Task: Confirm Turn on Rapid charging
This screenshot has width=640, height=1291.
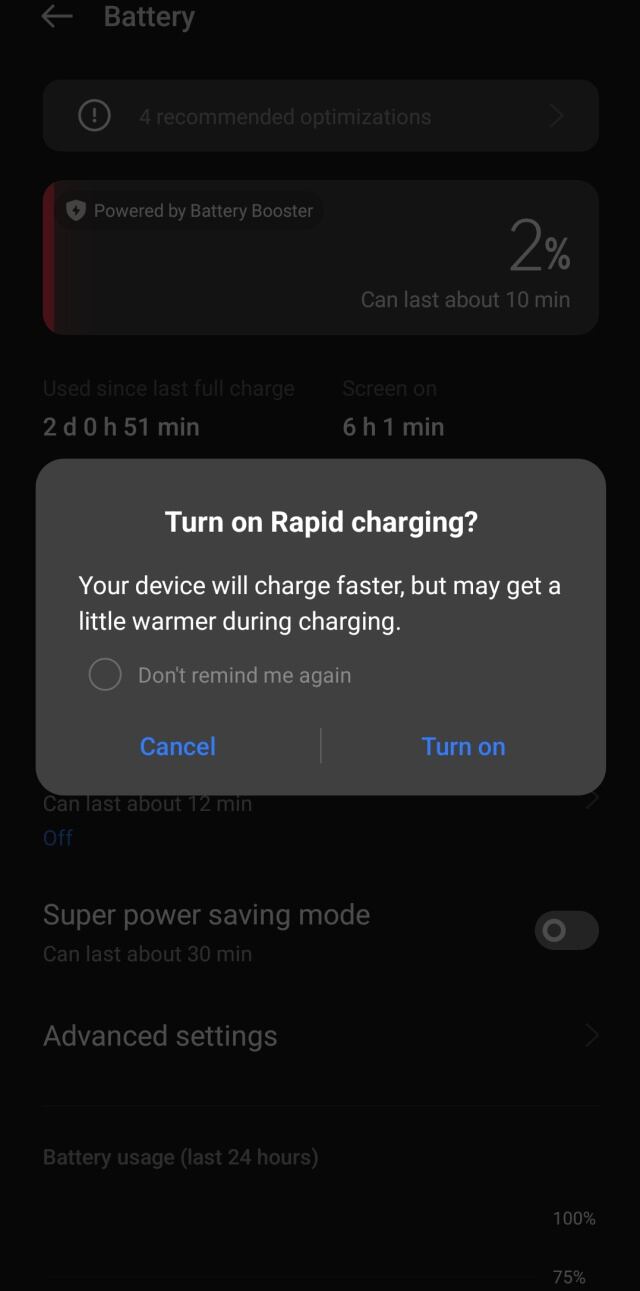Action: pyautogui.click(x=463, y=746)
